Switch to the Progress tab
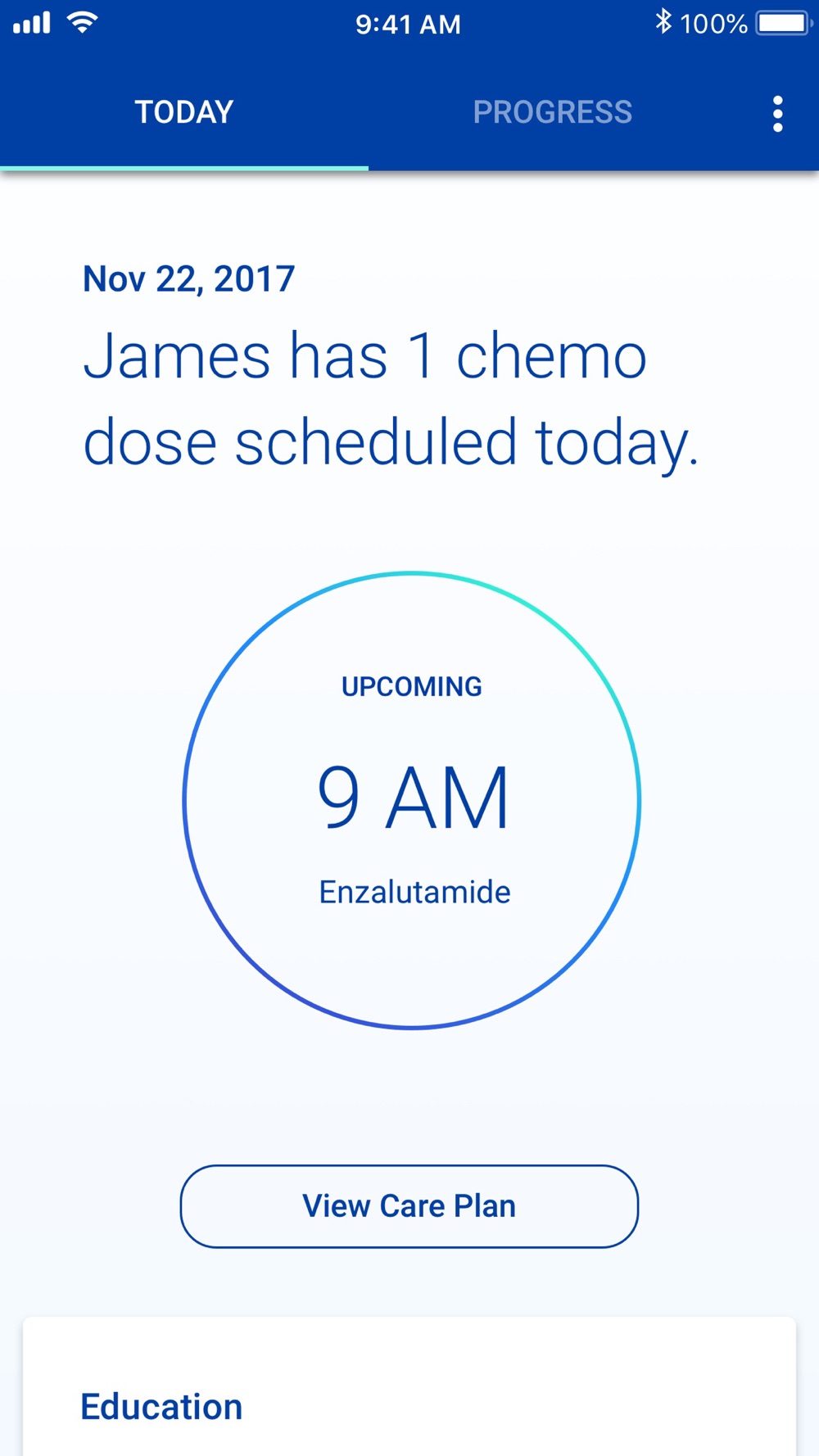The width and height of the screenshot is (819, 1456). (552, 112)
